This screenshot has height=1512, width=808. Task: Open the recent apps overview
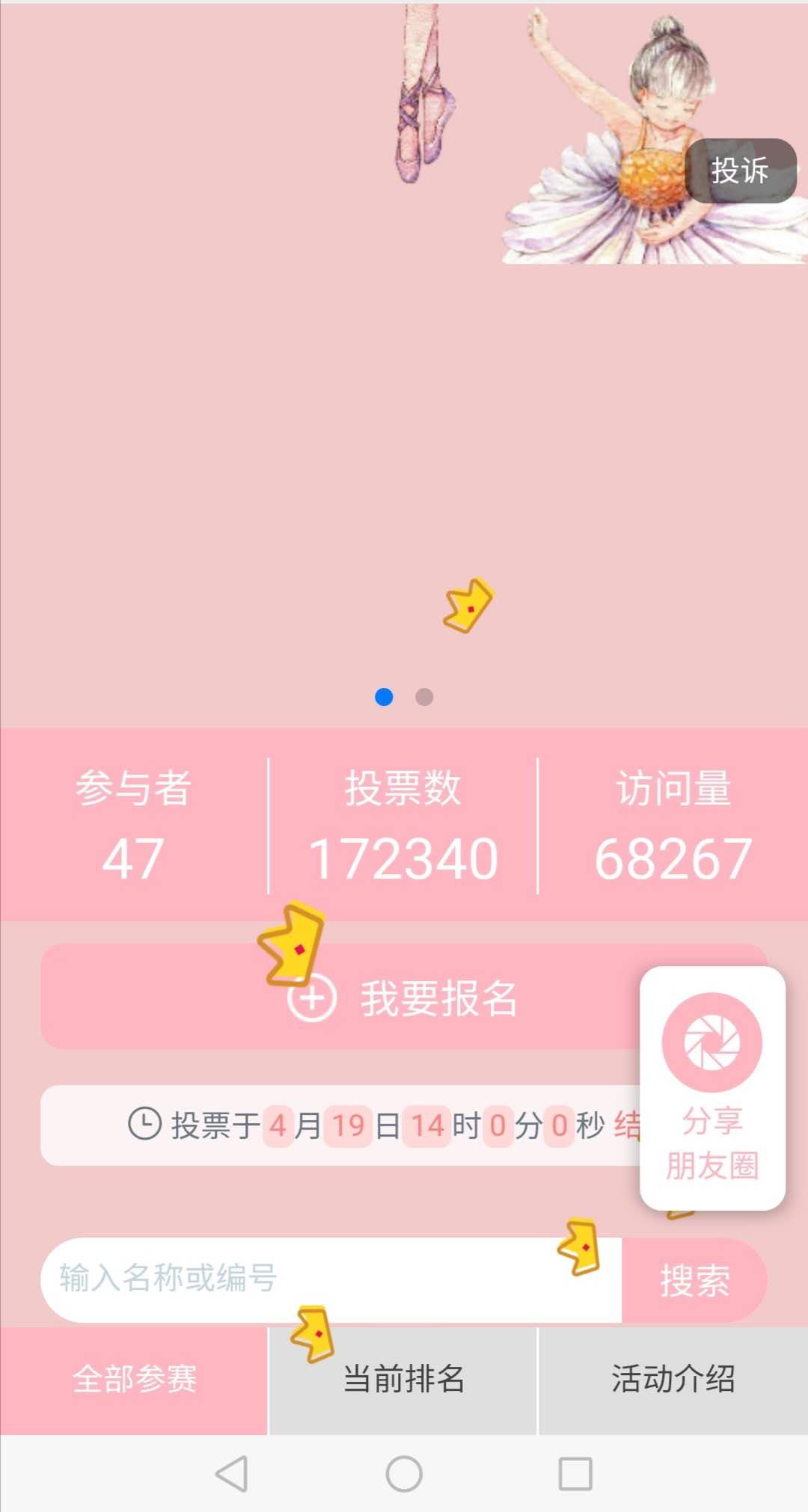[x=575, y=1474]
